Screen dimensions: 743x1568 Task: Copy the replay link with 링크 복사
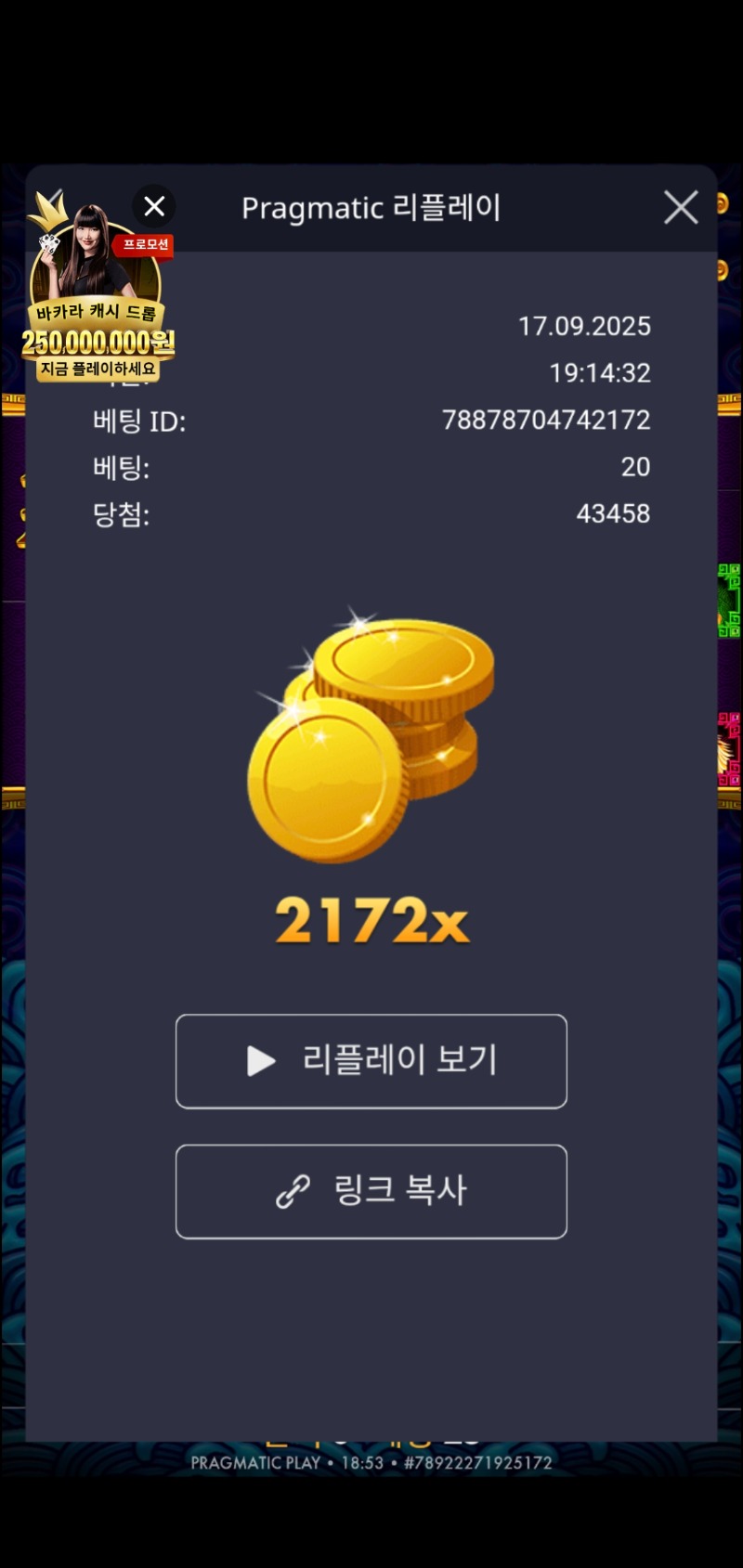pos(371,1190)
